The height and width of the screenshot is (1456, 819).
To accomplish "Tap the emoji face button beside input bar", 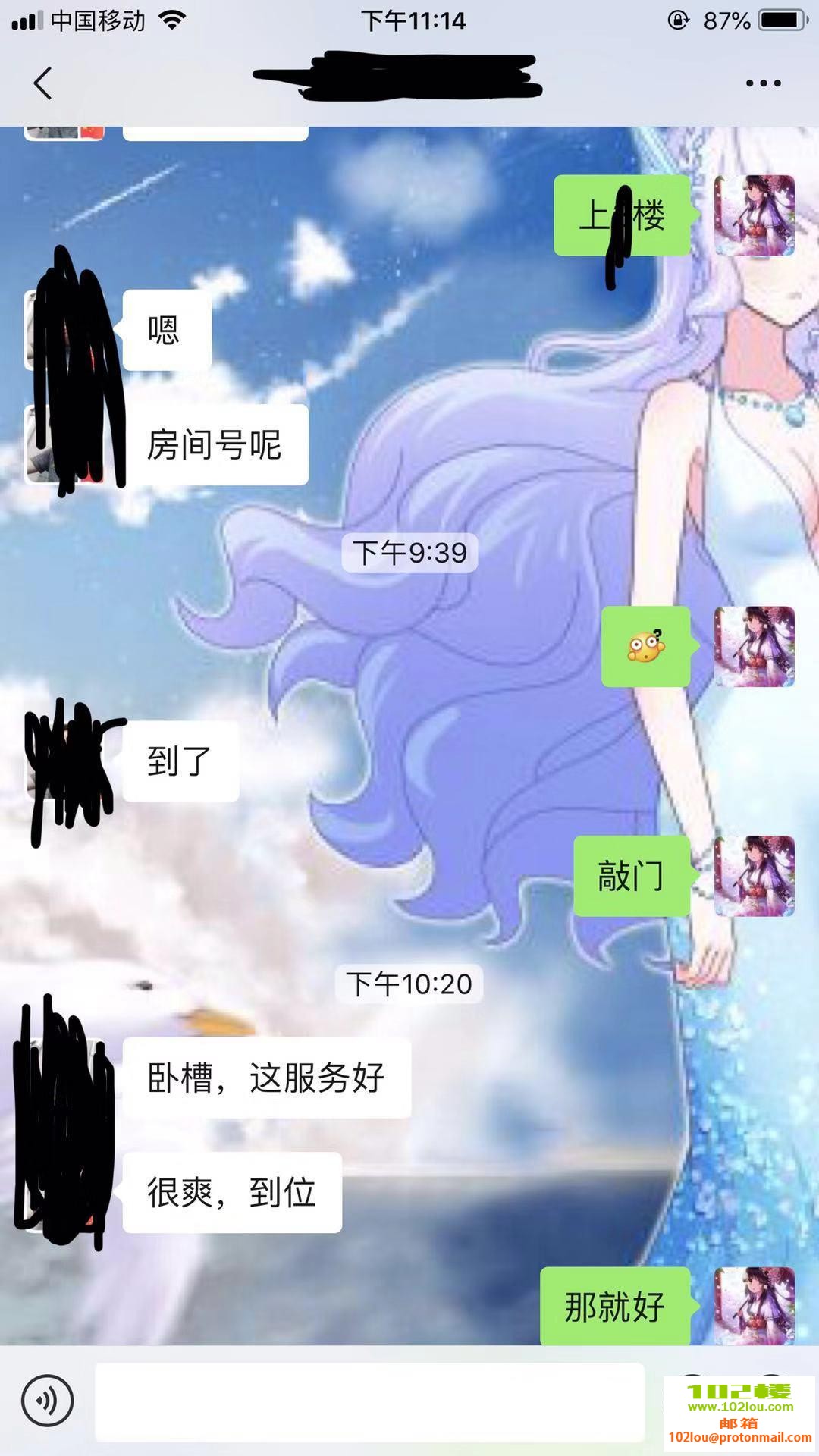I will (x=692, y=1399).
